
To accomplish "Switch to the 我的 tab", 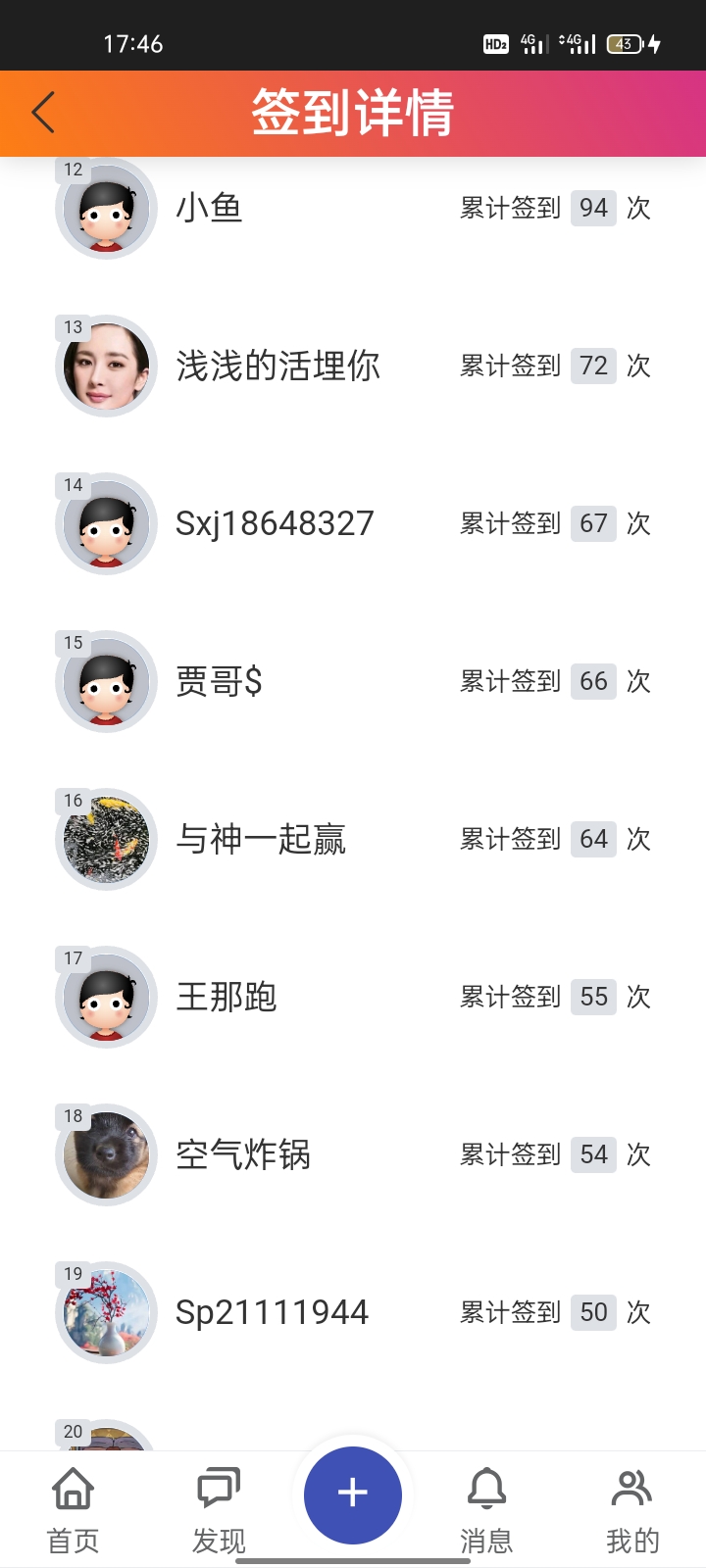I will [x=632, y=1509].
